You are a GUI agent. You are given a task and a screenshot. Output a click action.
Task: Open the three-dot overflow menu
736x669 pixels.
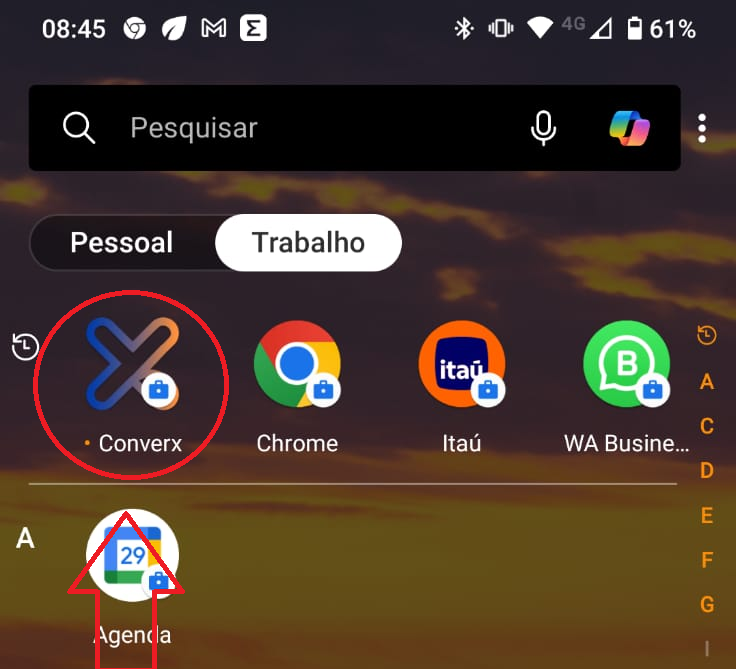pyautogui.click(x=703, y=128)
